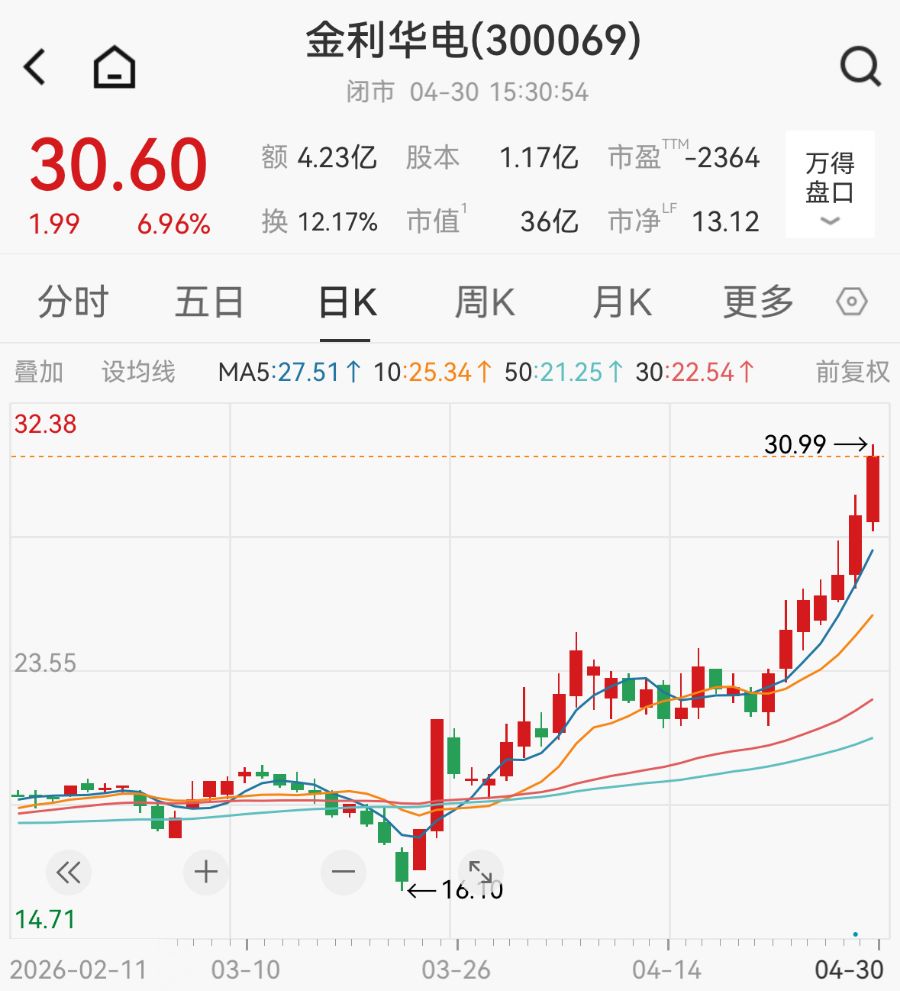Go back using the arrow icon
This screenshot has width=900, height=991.
(x=35, y=66)
